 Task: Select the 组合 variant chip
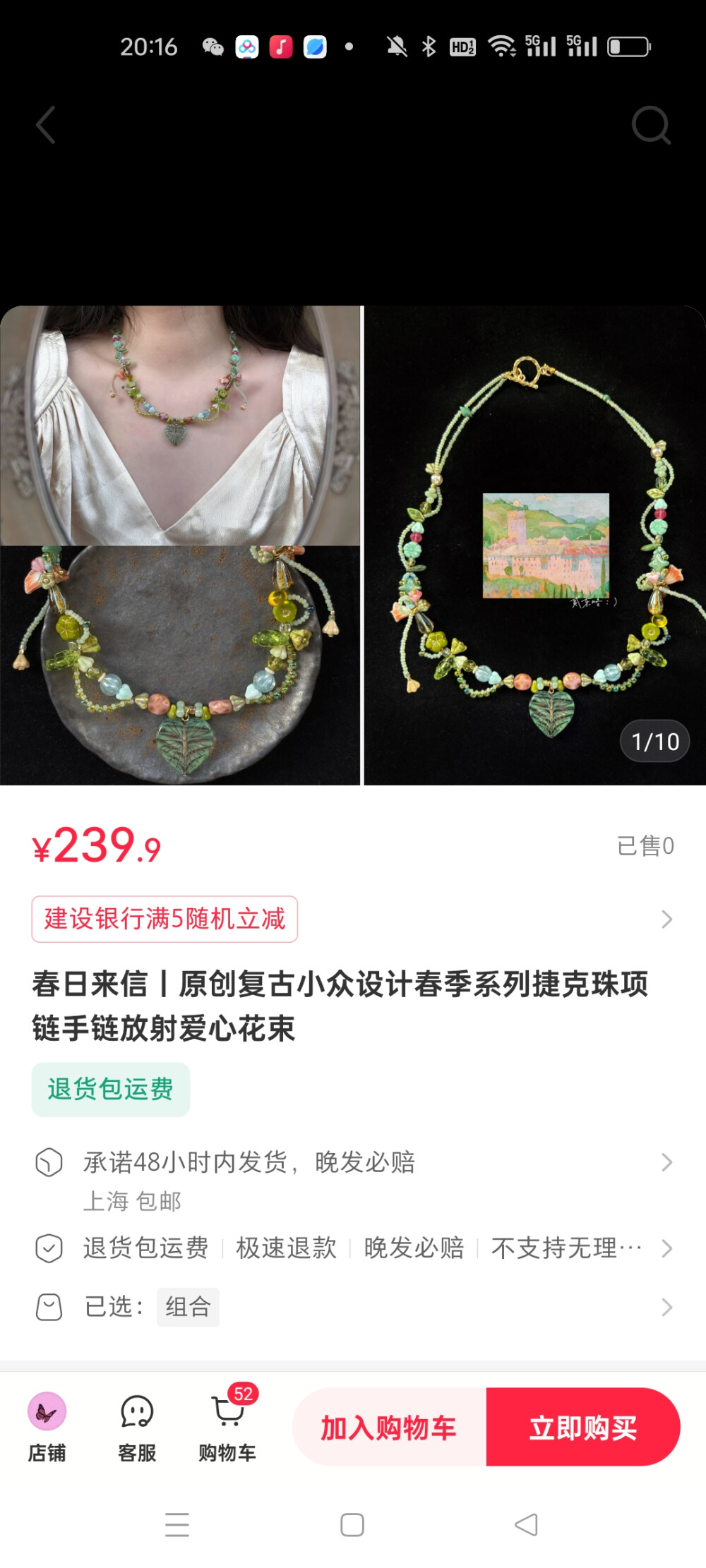(x=187, y=1307)
